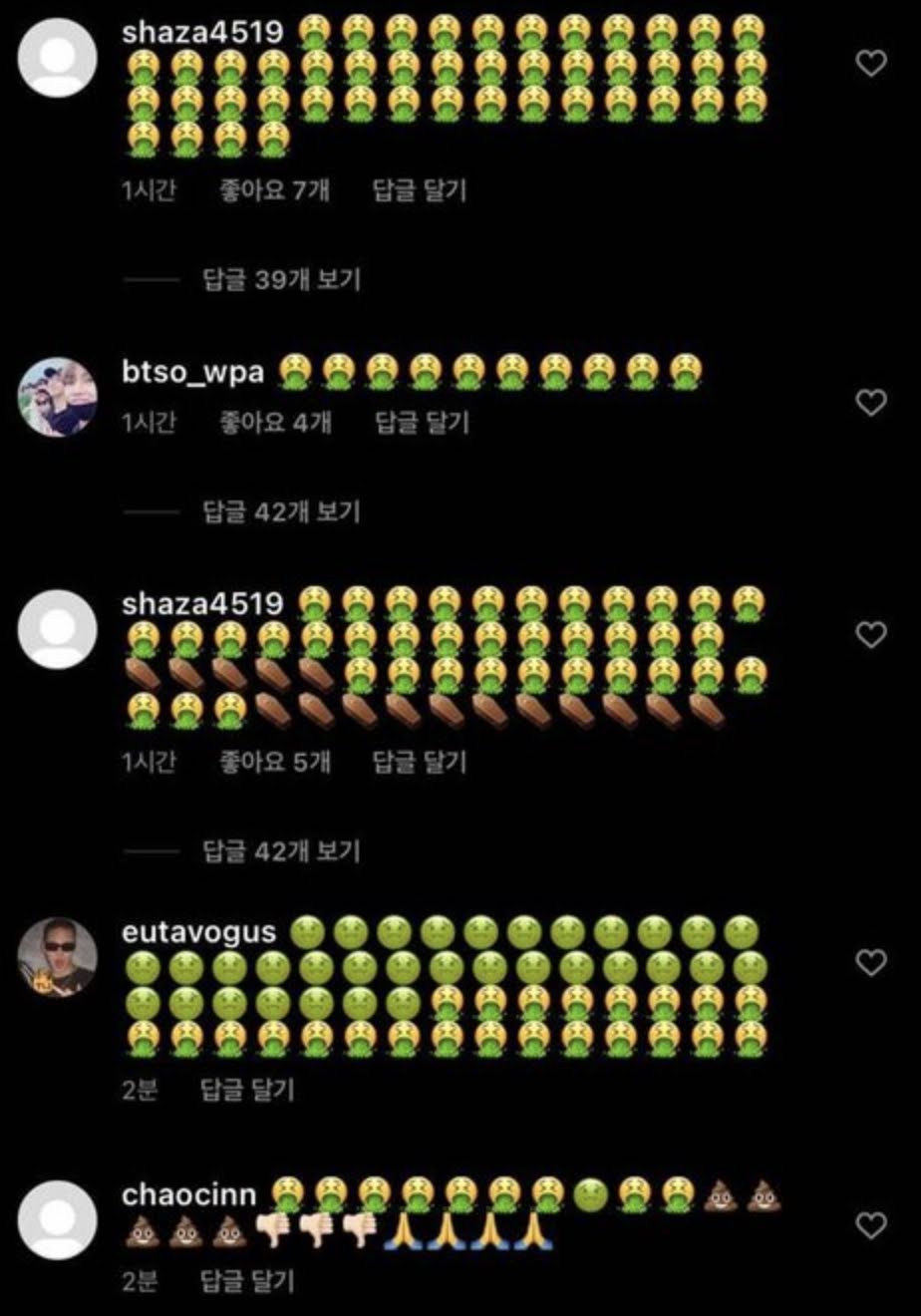Expand the 답글 39개 보기 replies
Viewport: 921px width, 1316px height.
click(281, 280)
